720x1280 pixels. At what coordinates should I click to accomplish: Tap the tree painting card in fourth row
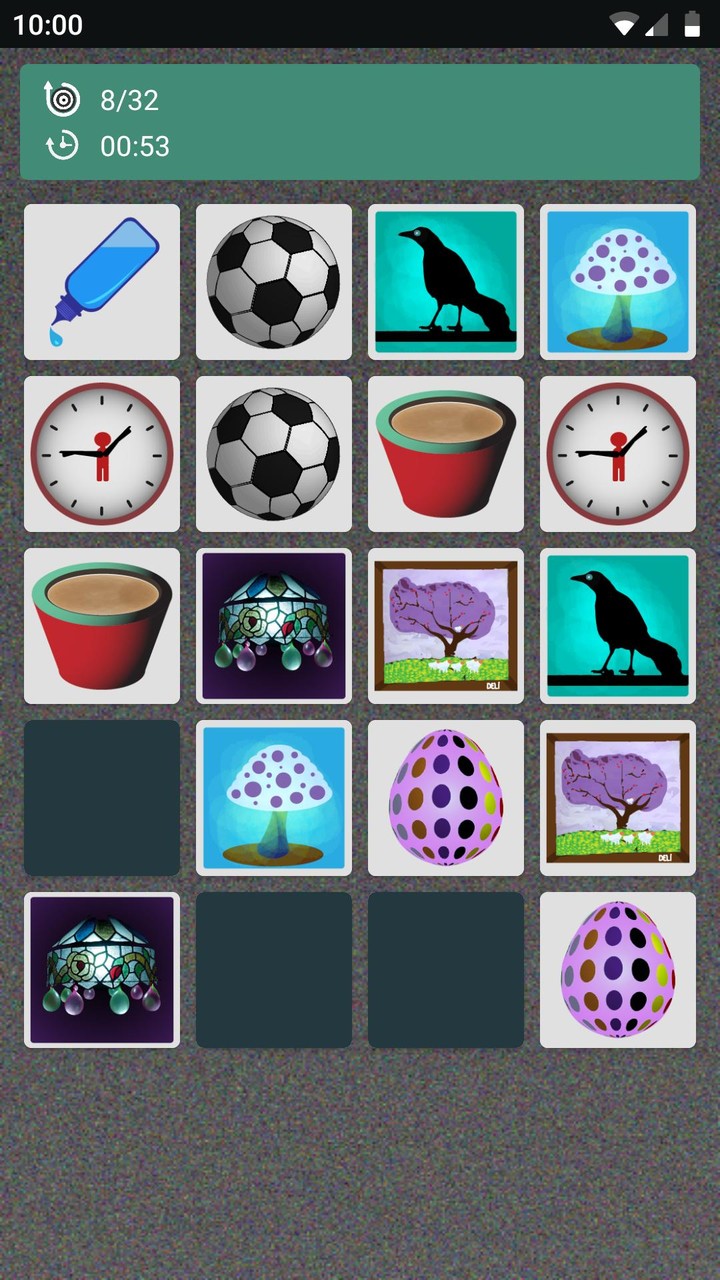(617, 797)
